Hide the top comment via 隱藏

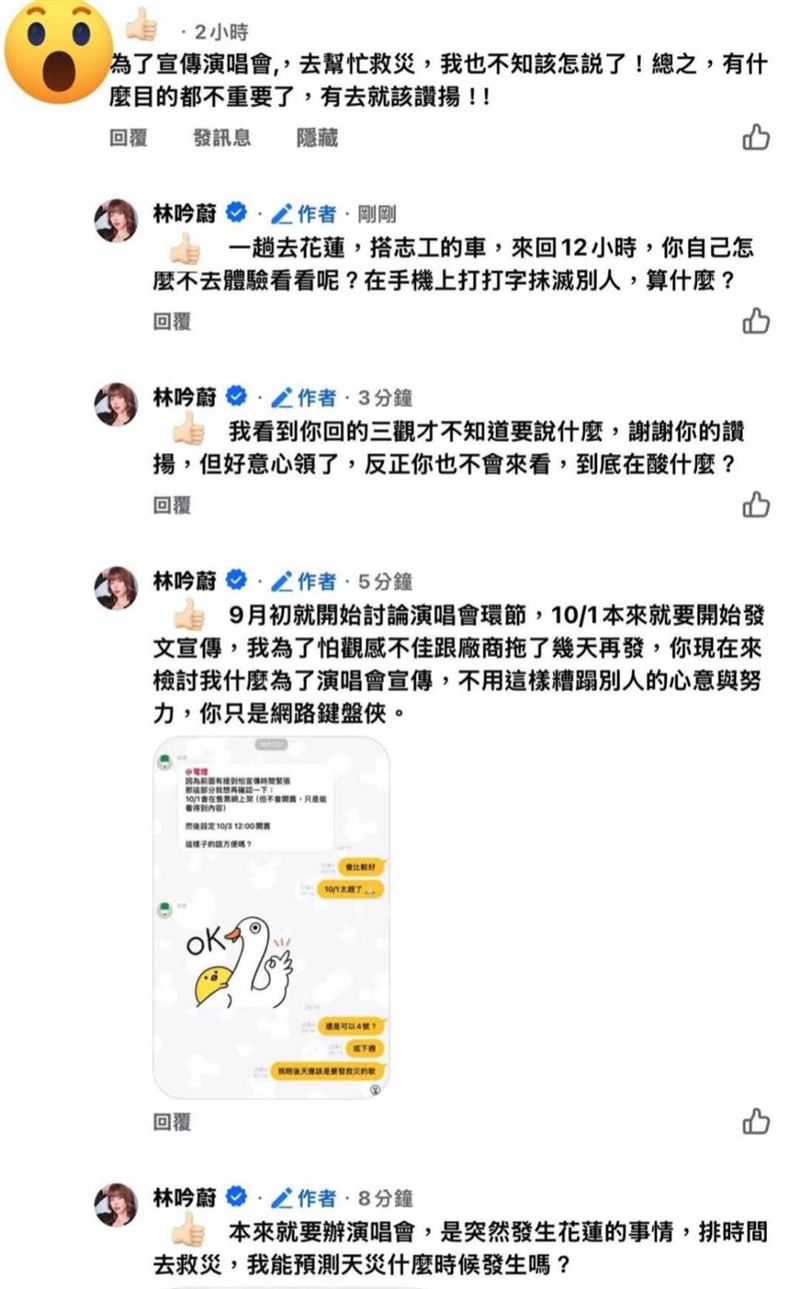pyautogui.click(x=317, y=138)
